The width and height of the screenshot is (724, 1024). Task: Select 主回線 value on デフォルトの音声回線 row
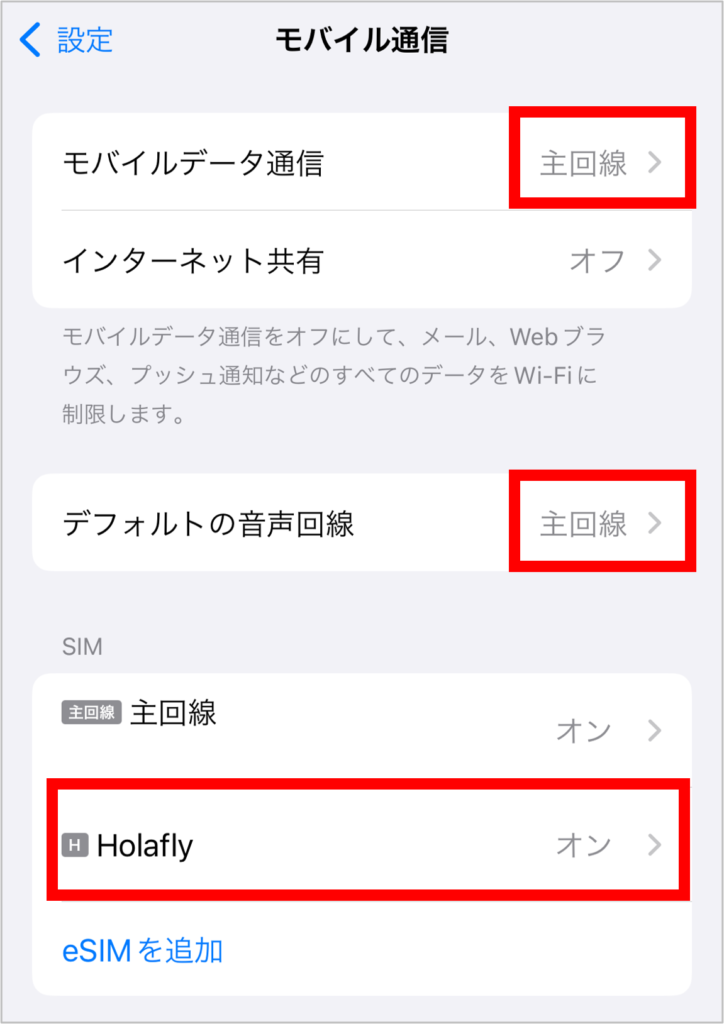(585, 521)
